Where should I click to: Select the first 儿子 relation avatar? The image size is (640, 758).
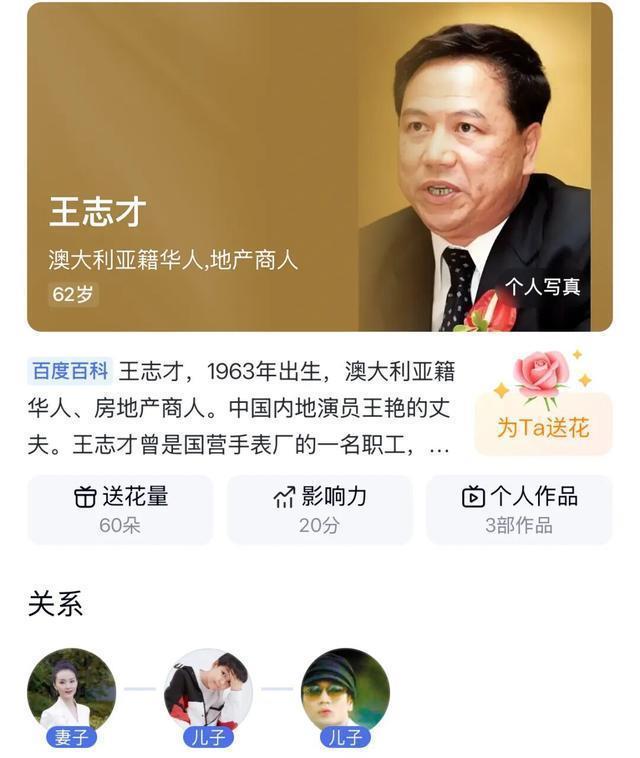208,692
